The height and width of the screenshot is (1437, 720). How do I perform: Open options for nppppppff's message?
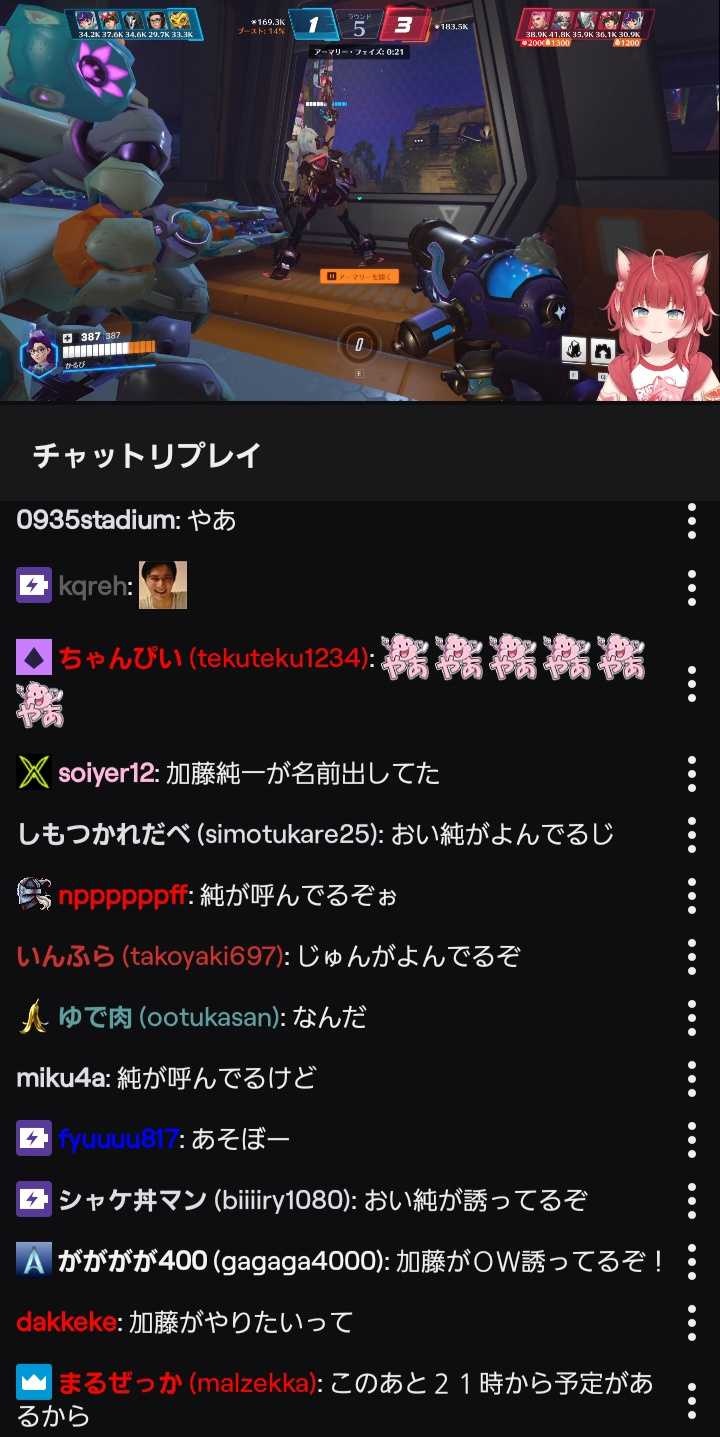coord(691,896)
